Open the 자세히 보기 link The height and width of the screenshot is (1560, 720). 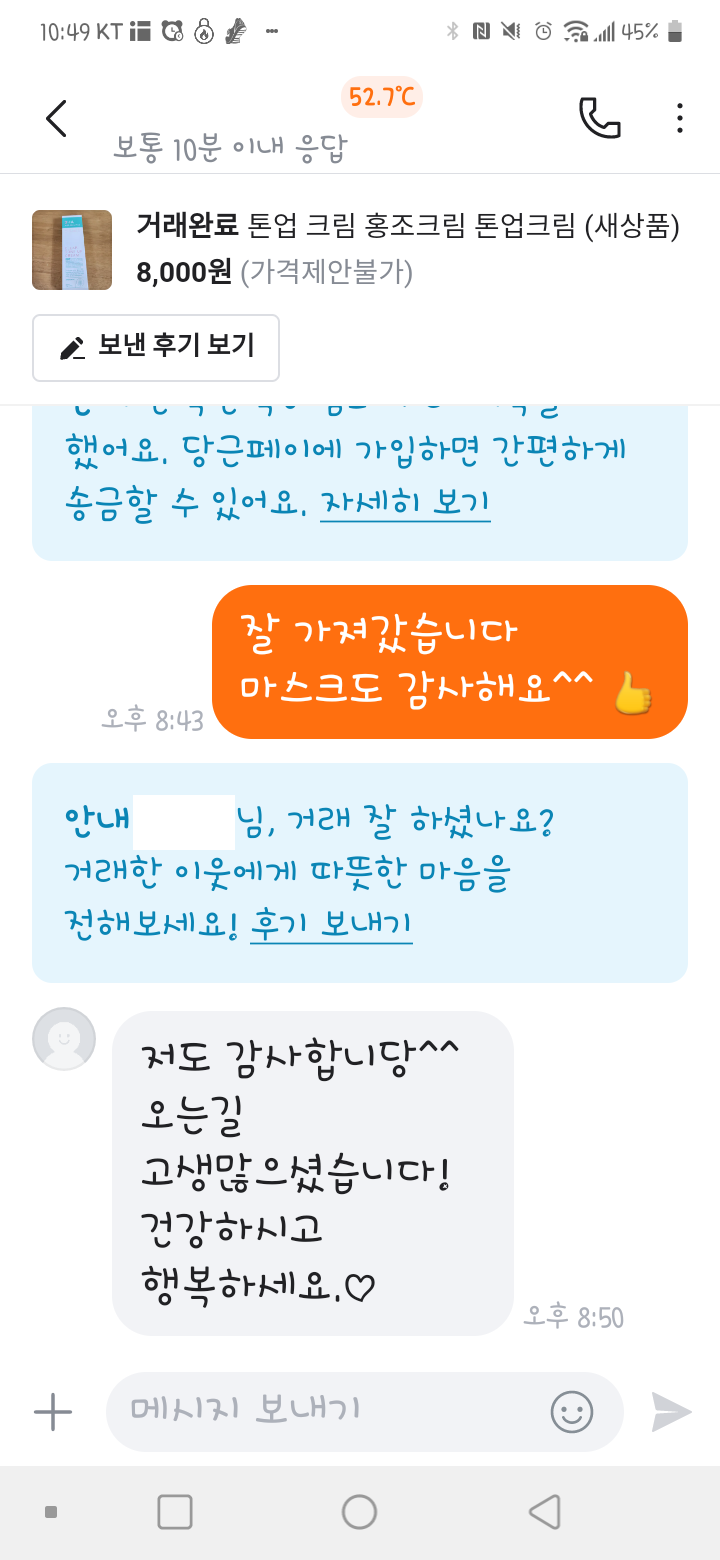pos(405,504)
